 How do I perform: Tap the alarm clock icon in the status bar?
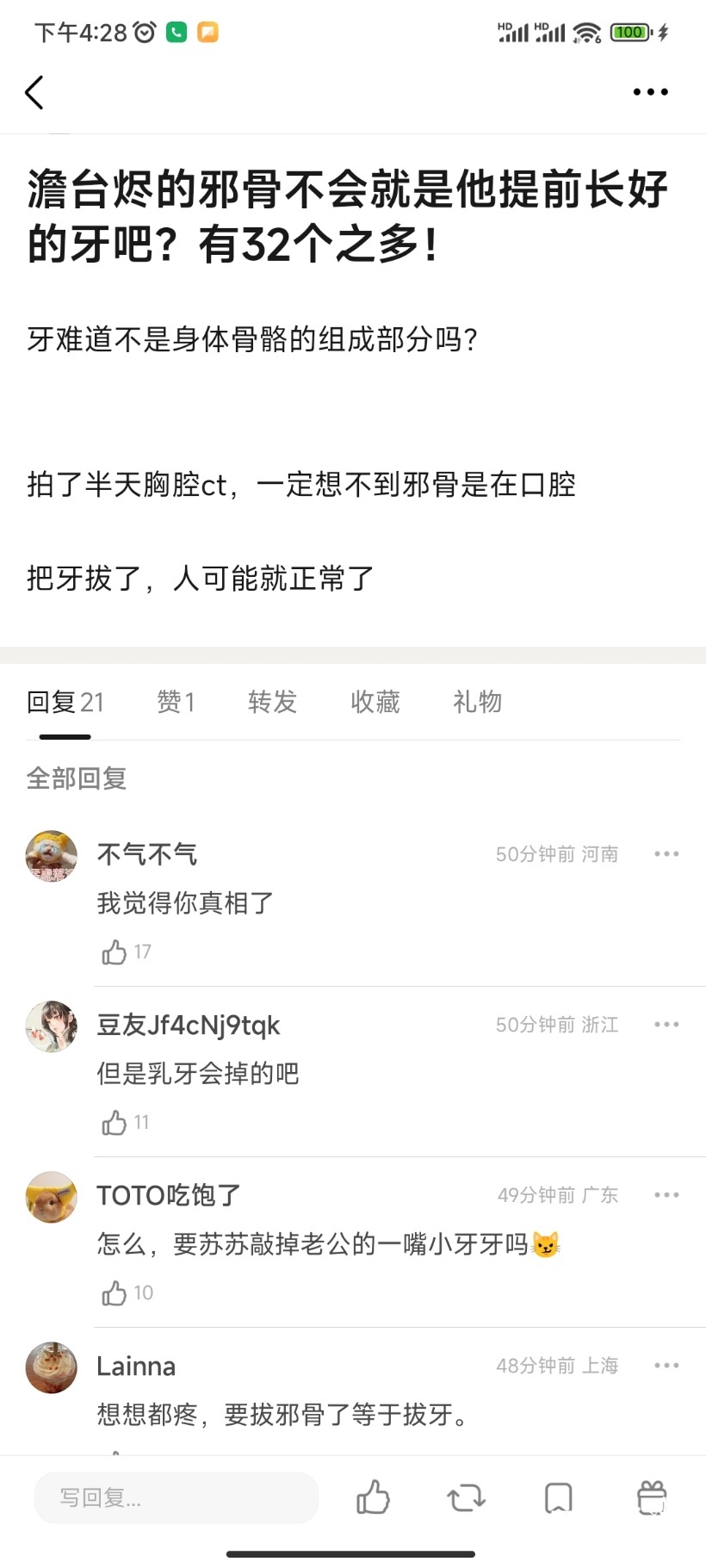click(143, 31)
